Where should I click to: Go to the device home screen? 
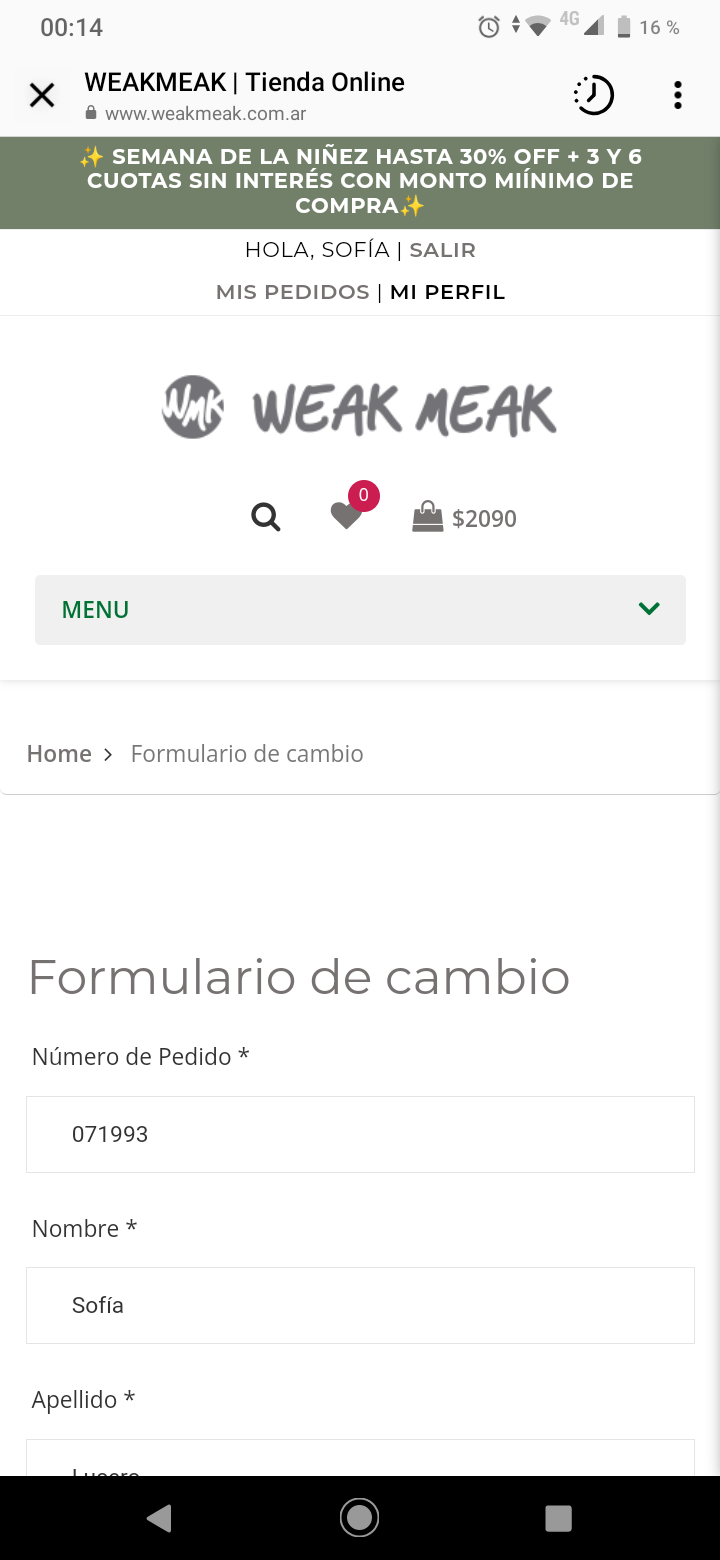359,1518
